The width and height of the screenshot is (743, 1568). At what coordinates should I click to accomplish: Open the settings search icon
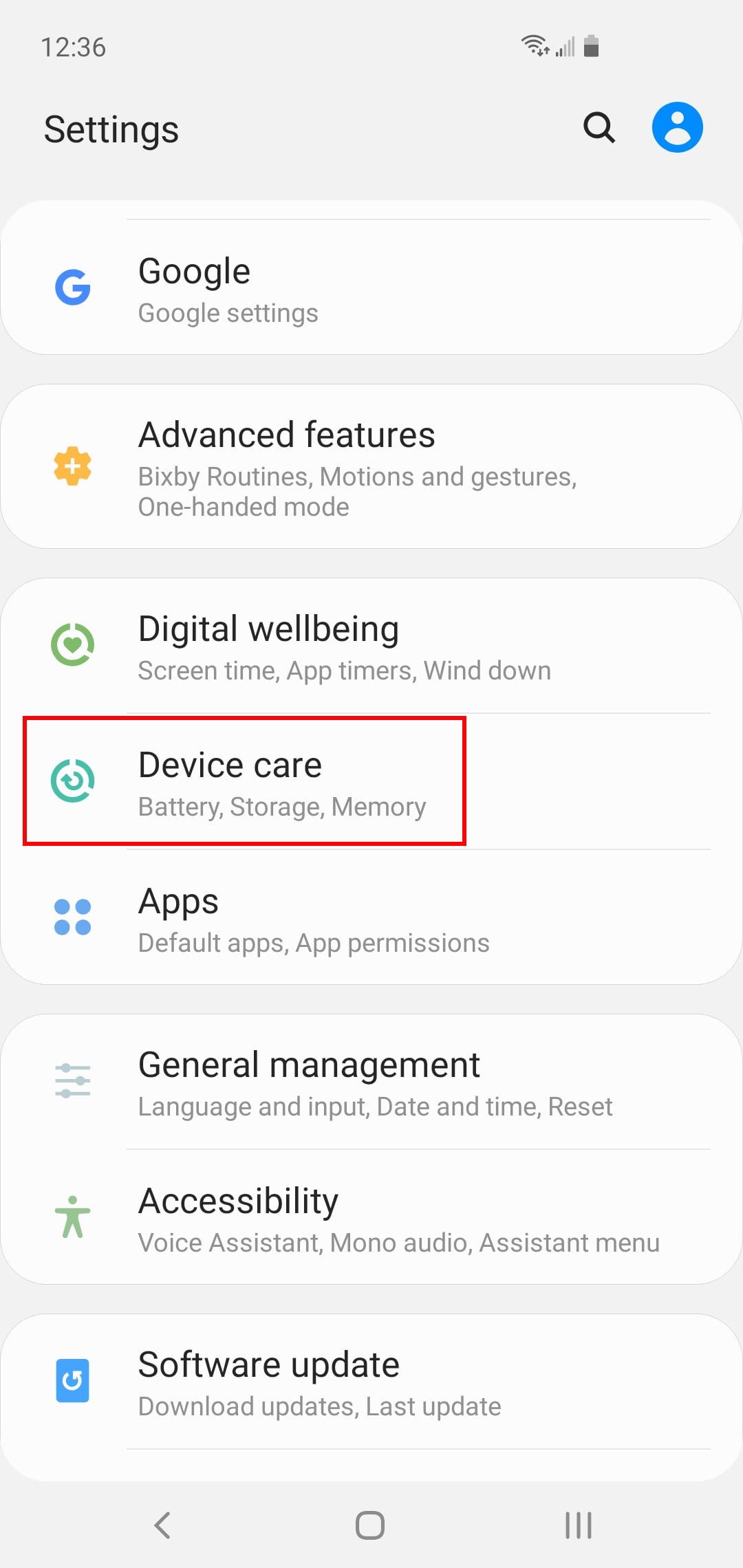(599, 127)
